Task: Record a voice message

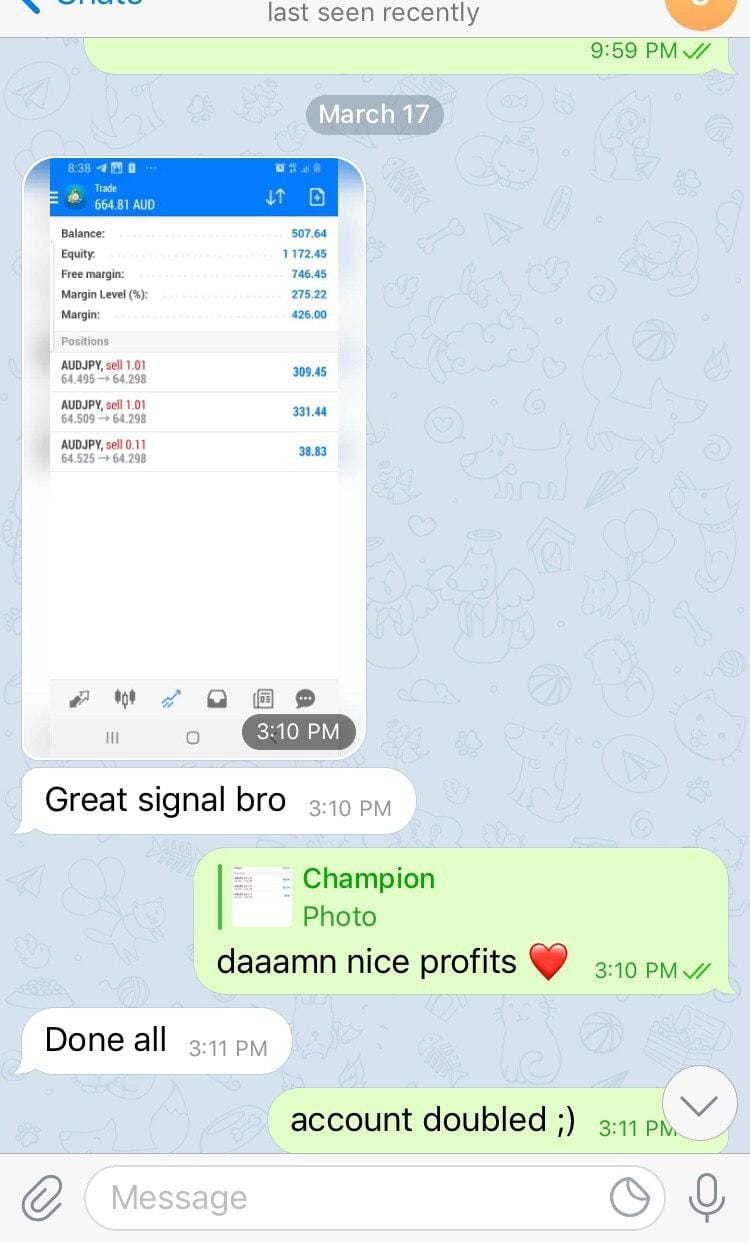Action: [x=706, y=1197]
